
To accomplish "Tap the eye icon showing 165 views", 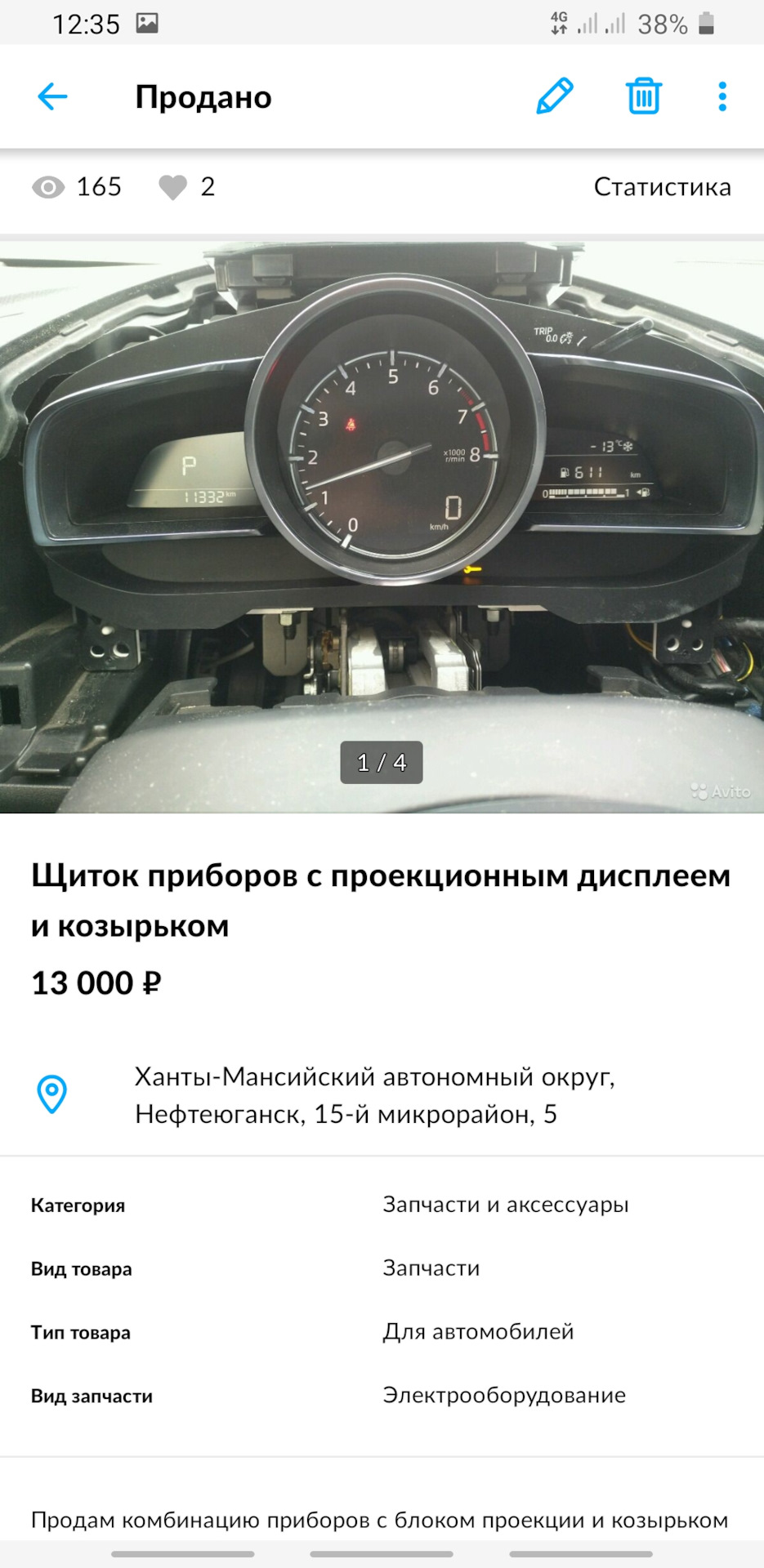I will [x=49, y=187].
